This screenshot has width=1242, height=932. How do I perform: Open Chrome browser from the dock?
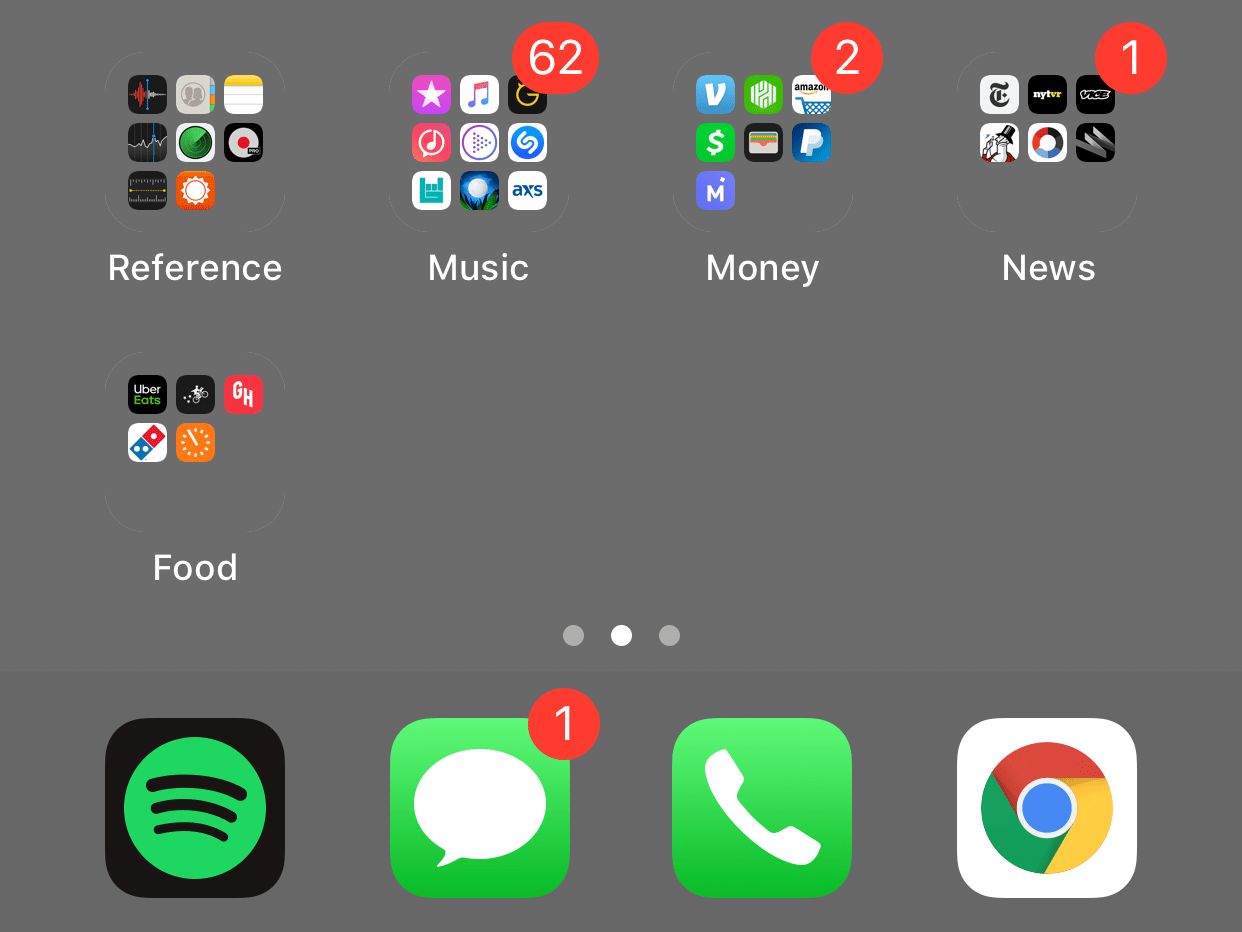pos(1047,807)
